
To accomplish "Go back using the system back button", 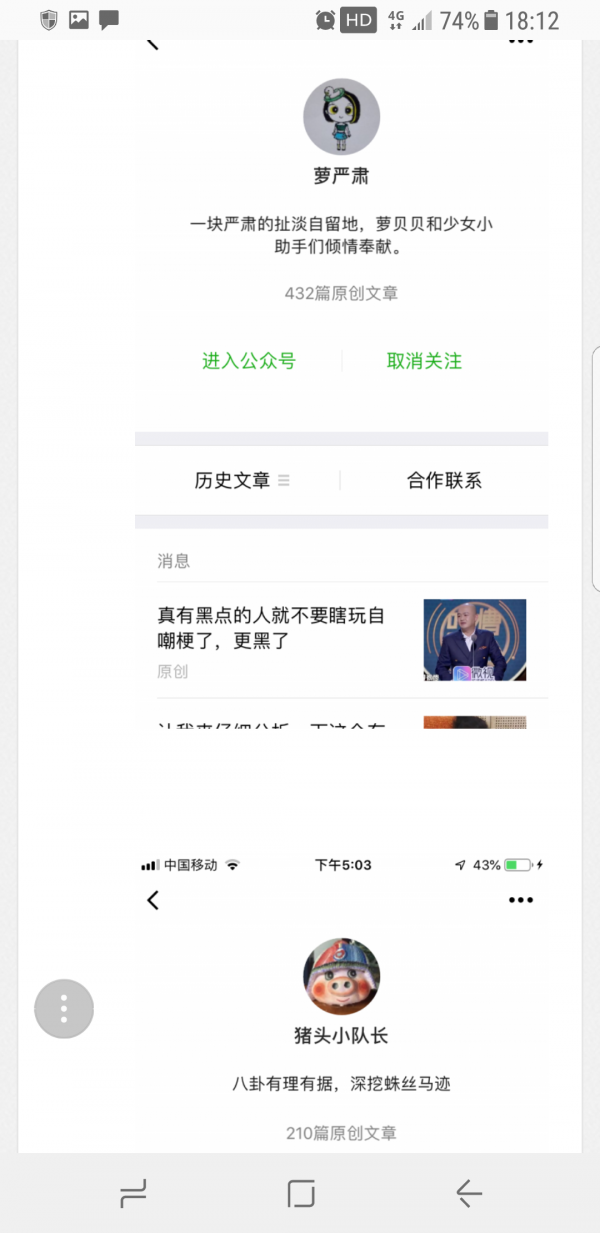I will click(468, 1193).
